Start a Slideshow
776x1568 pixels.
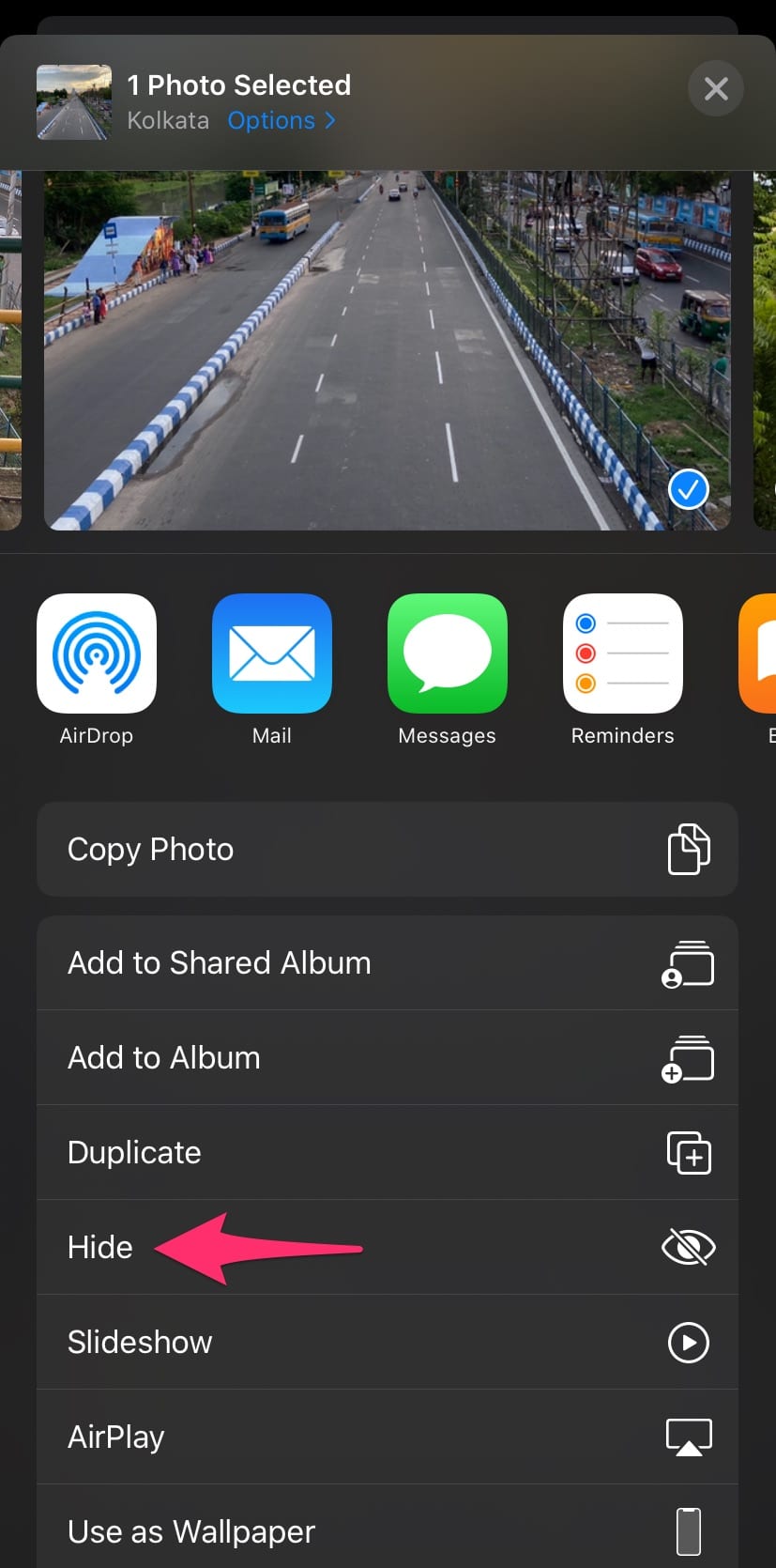pos(387,1343)
